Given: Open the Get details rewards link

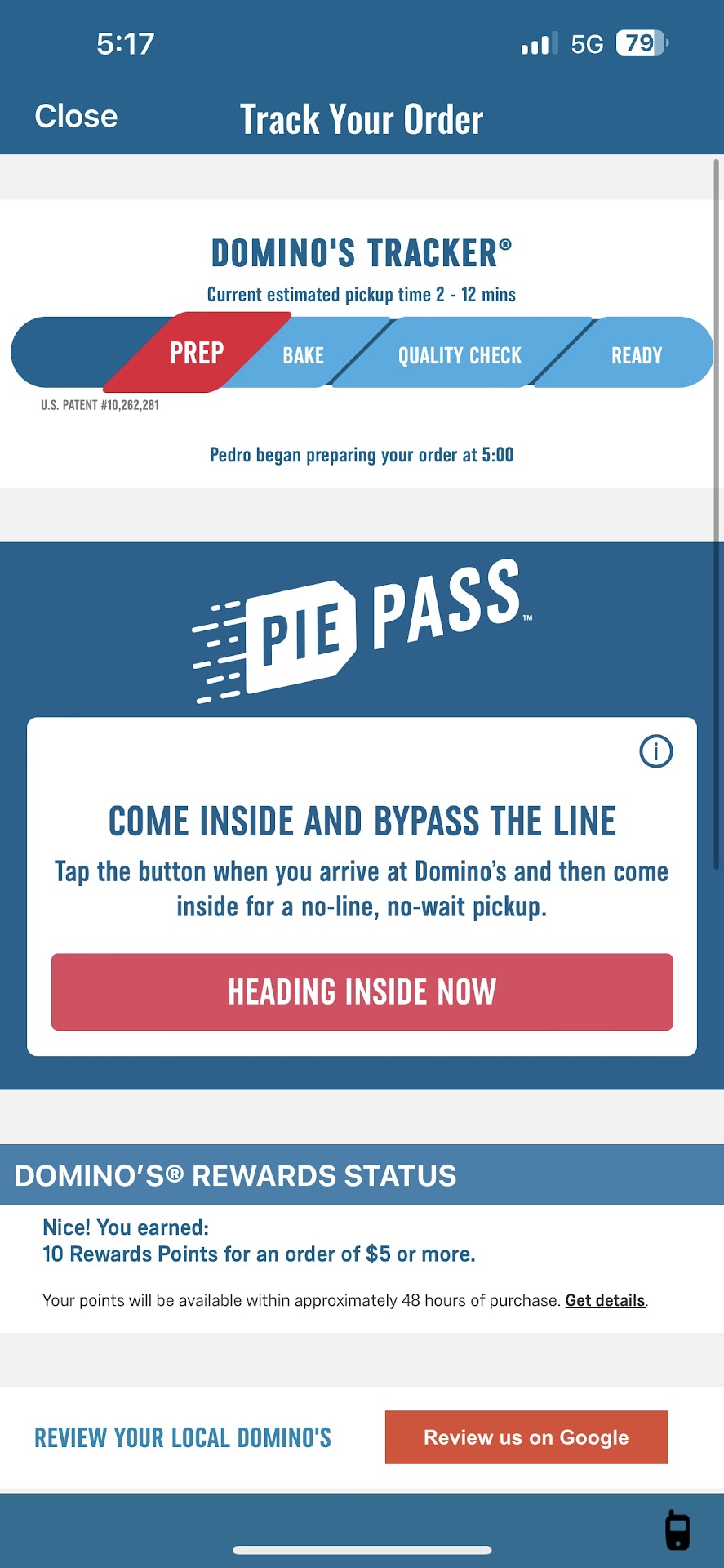Looking at the screenshot, I should (x=605, y=1300).
